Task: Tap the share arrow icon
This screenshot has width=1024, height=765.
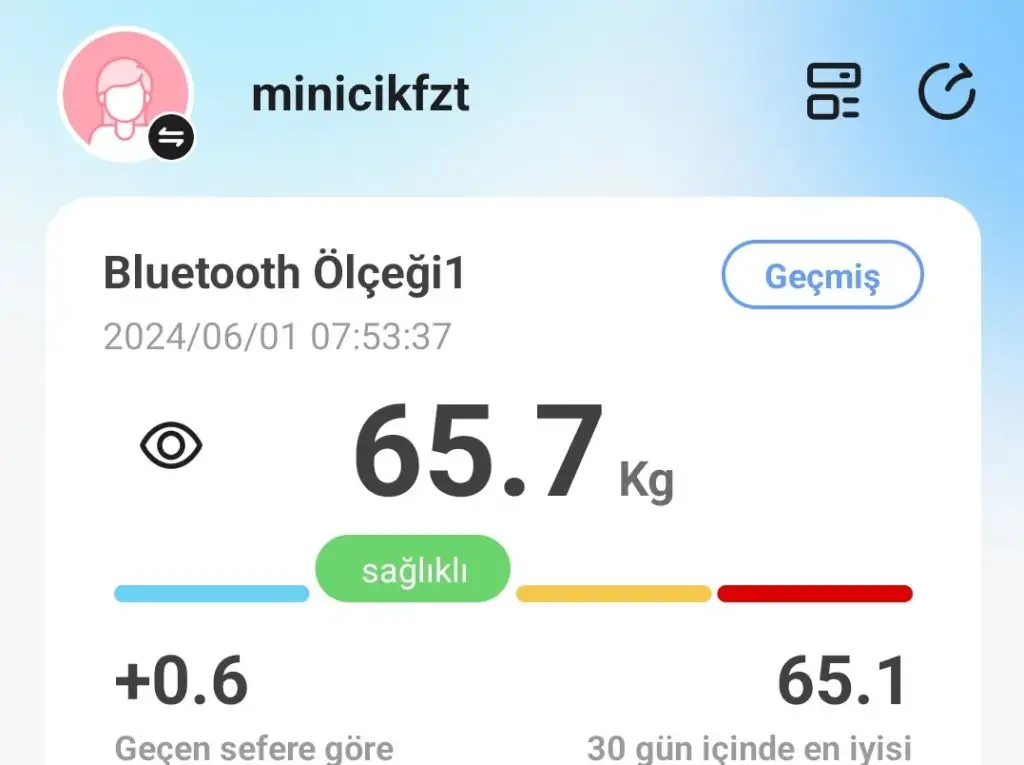Action: pyautogui.click(x=946, y=92)
